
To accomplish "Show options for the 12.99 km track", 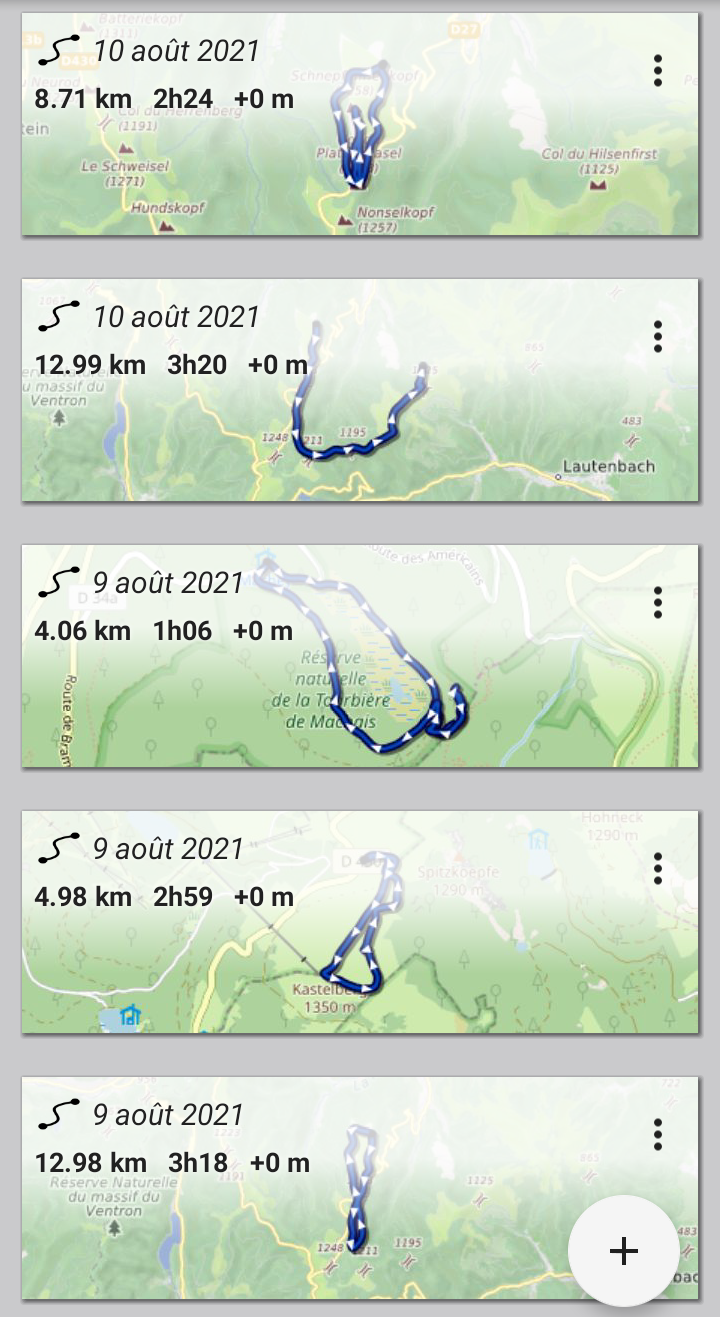I will click(657, 337).
